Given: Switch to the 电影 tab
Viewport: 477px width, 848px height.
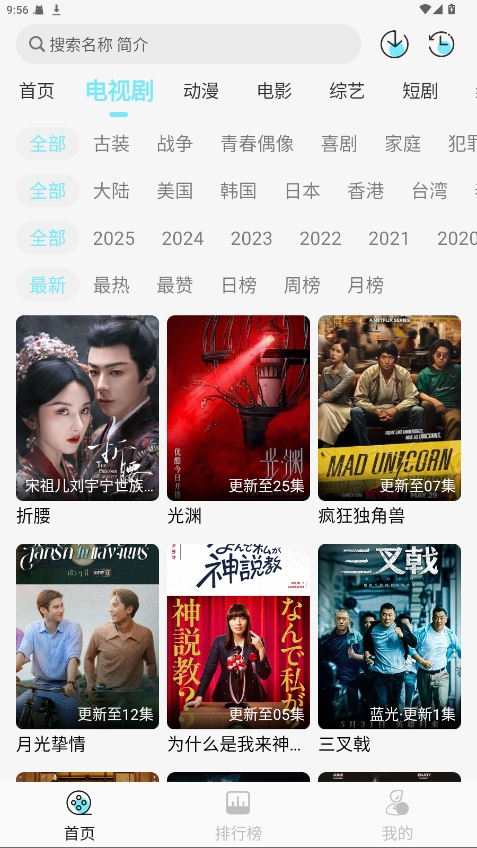Looking at the screenshot, I should [x=274, y=91].
